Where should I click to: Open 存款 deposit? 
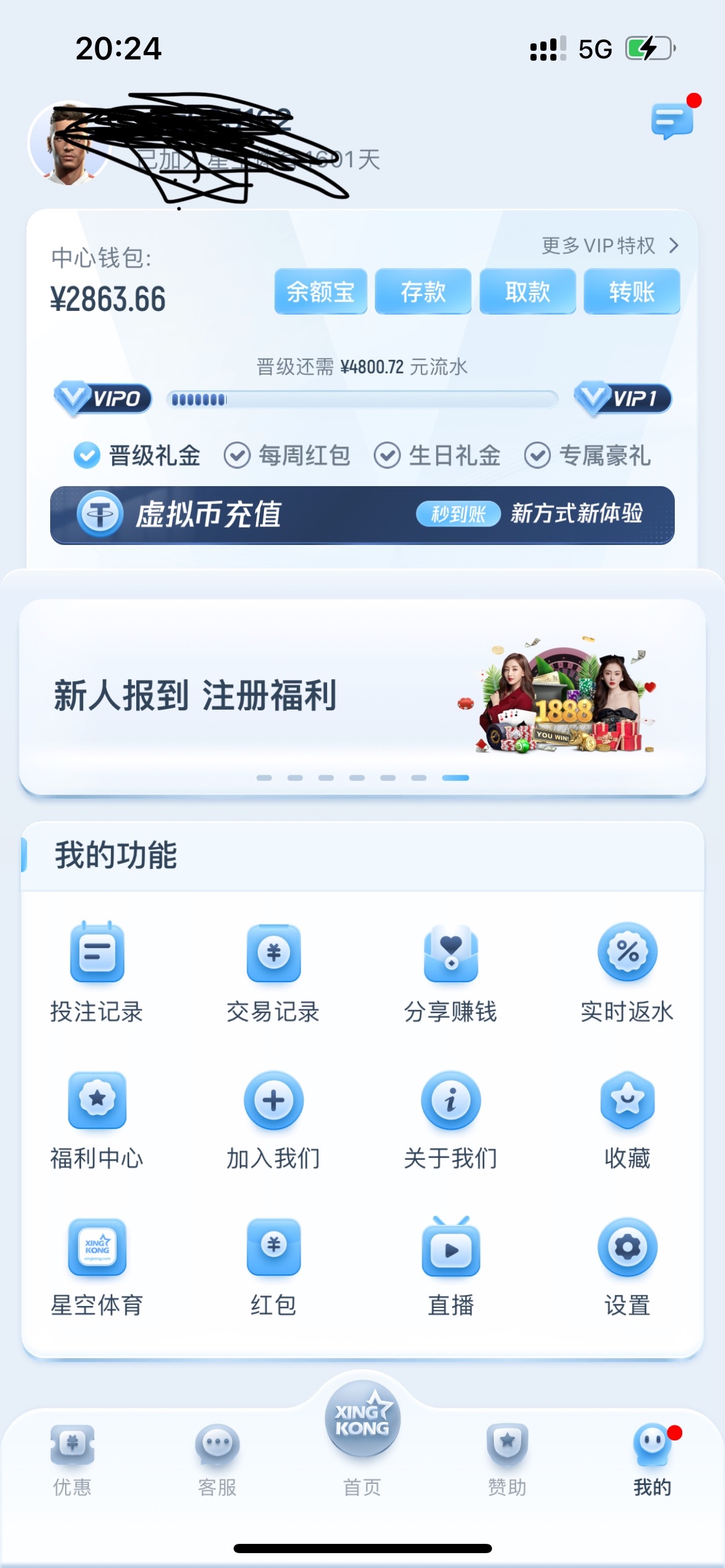click(x=423, y=292)
